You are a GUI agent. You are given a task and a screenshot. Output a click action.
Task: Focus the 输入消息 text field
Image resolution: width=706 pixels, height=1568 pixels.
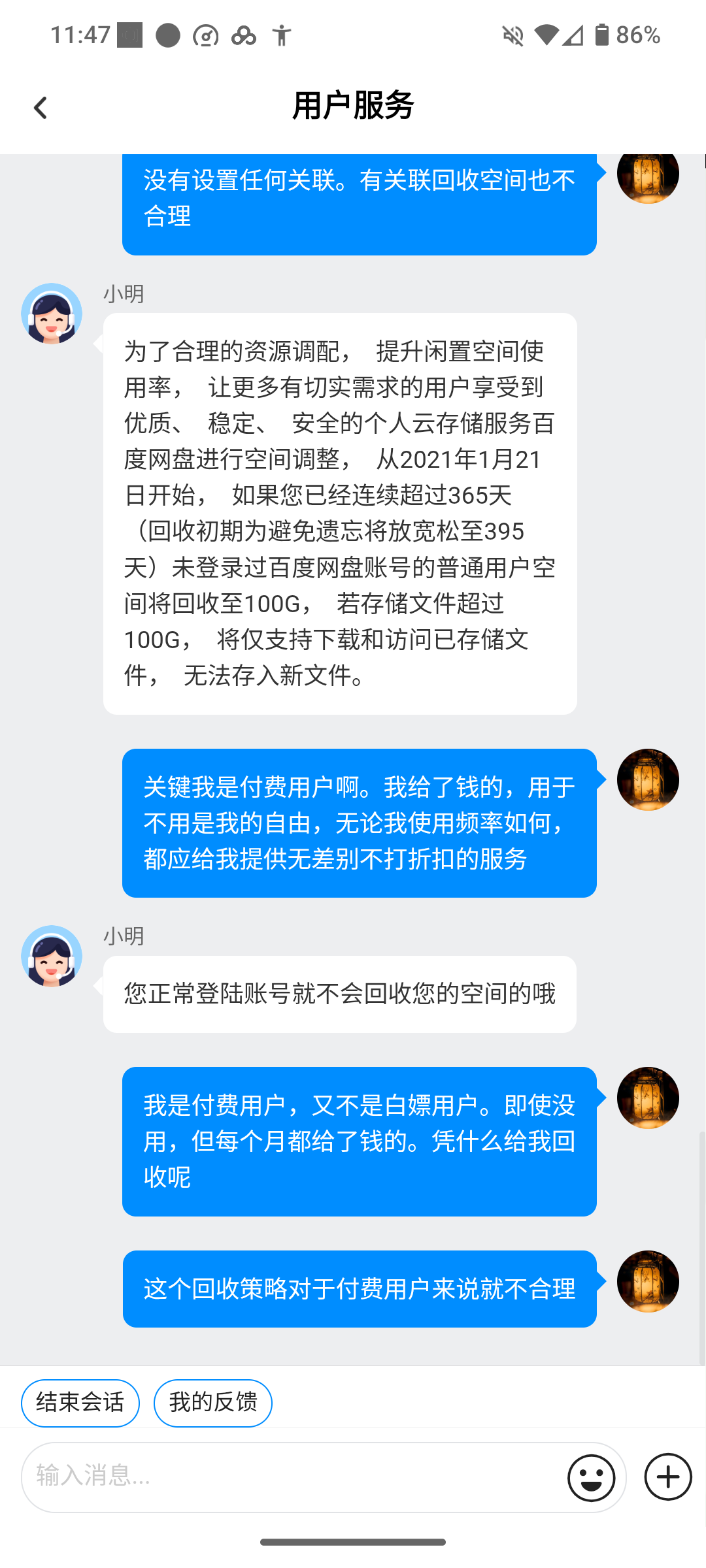pyautogui.click(x=294, y=1477)
